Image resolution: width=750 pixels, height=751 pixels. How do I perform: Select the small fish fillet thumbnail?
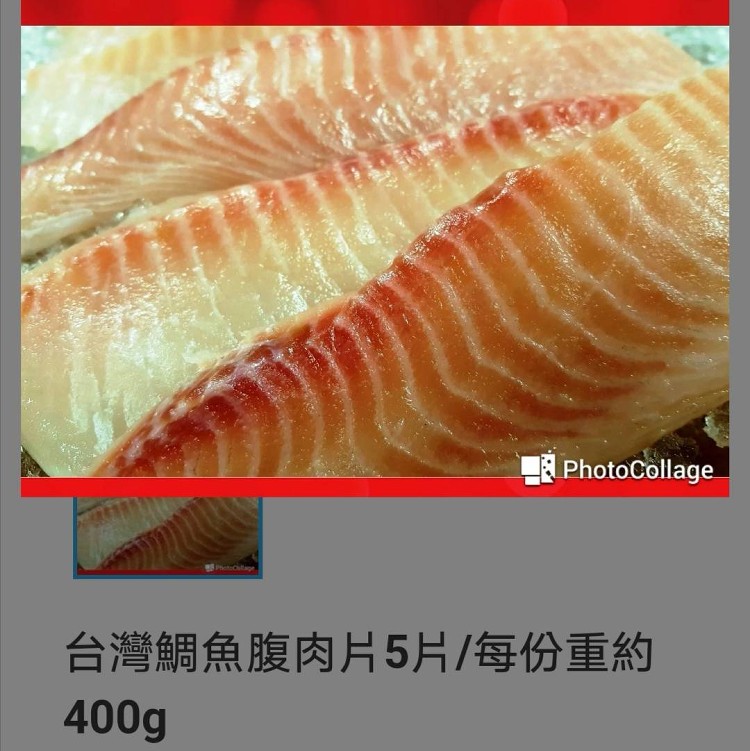click(168, 536)
